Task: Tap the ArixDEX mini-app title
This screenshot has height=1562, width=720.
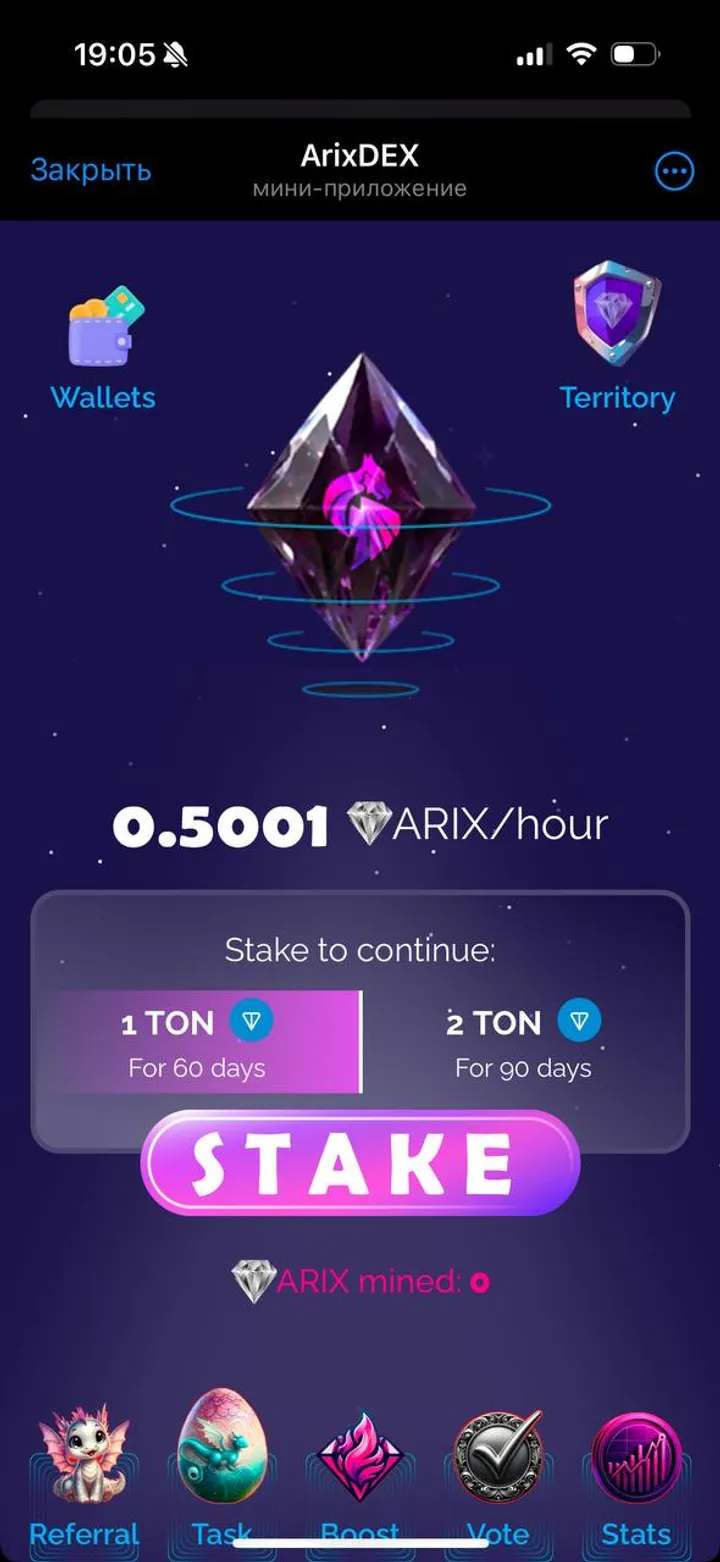Action: pyautogui.click(x=360, y=155)
